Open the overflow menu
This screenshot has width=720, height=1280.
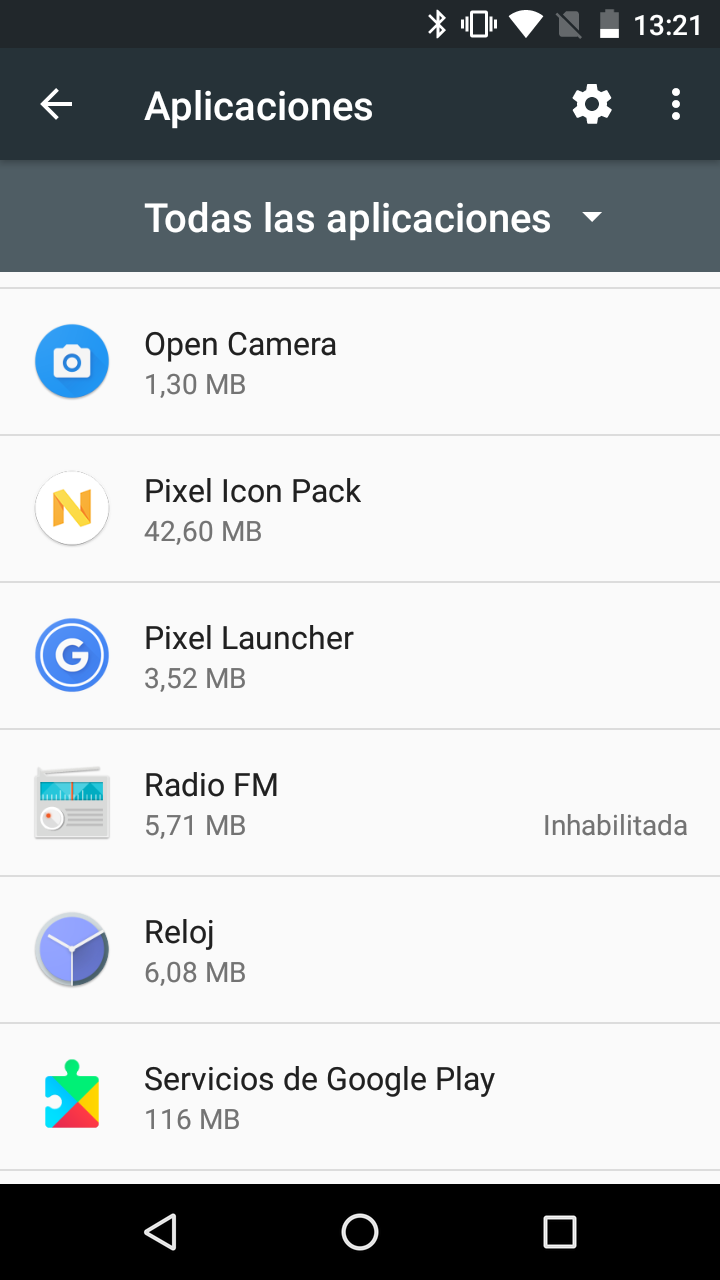(x=676, y=105)
